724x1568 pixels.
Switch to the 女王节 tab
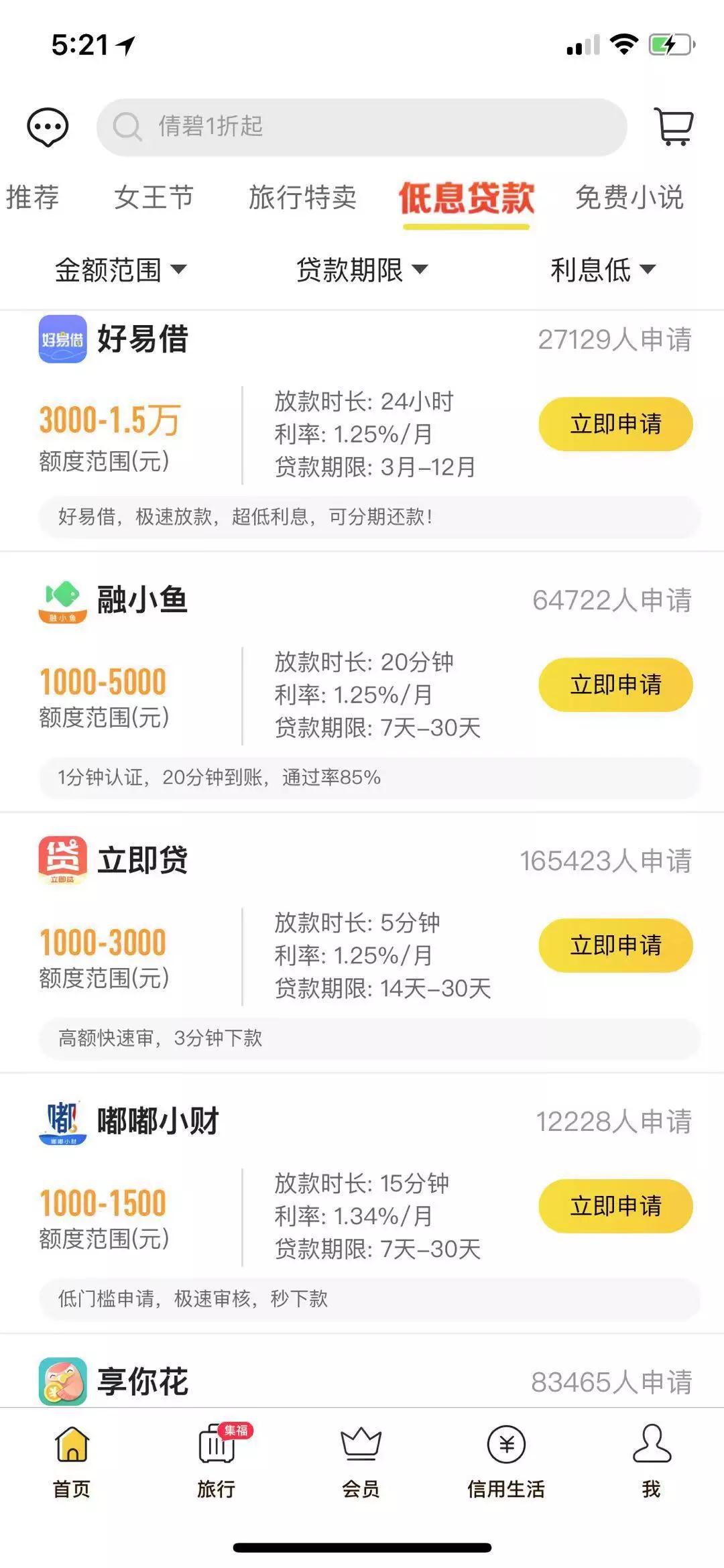coord(154,198)
